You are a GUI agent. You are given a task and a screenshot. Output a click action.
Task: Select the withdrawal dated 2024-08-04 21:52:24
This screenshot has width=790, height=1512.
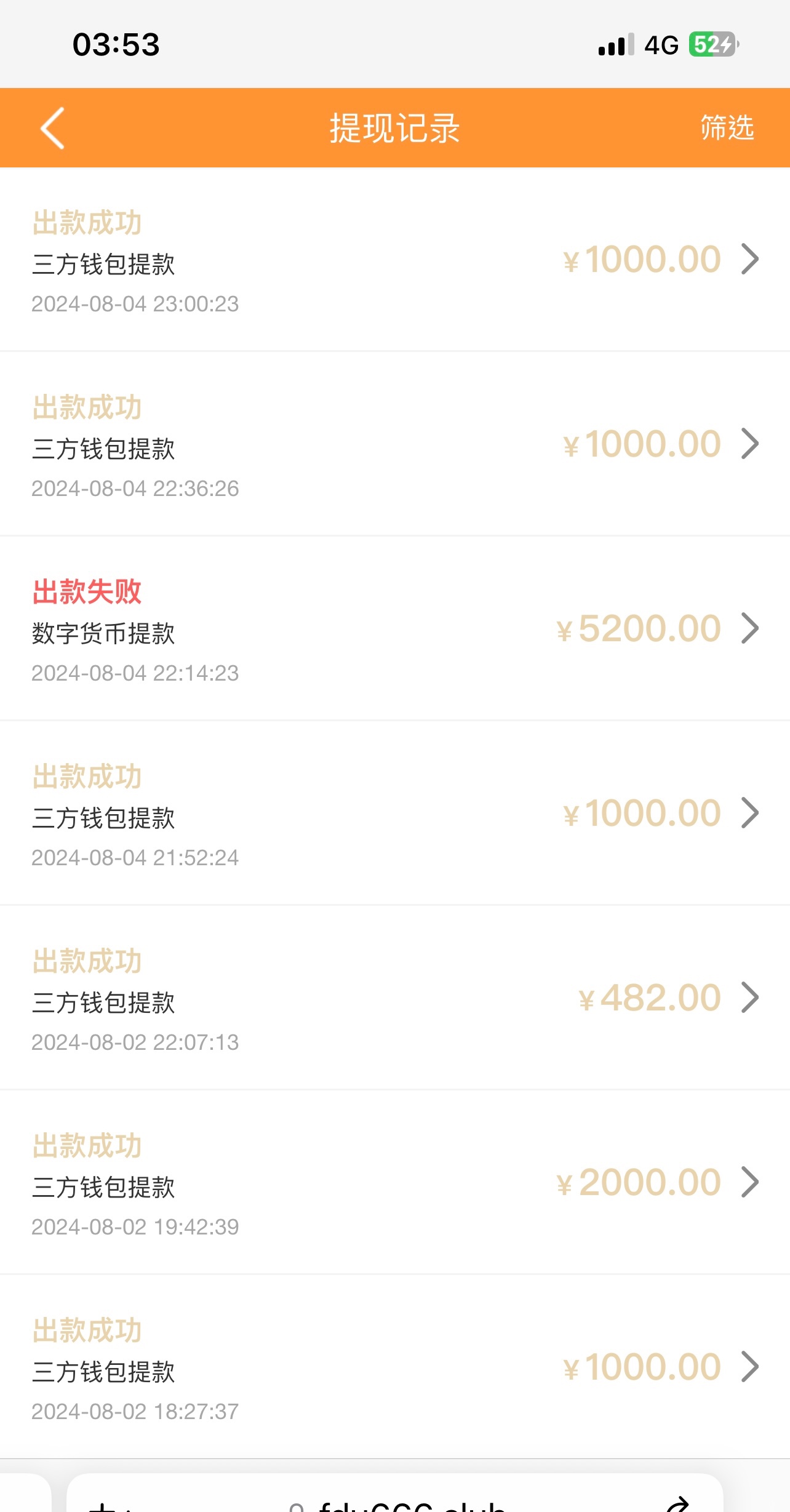[x=394, y=814]
